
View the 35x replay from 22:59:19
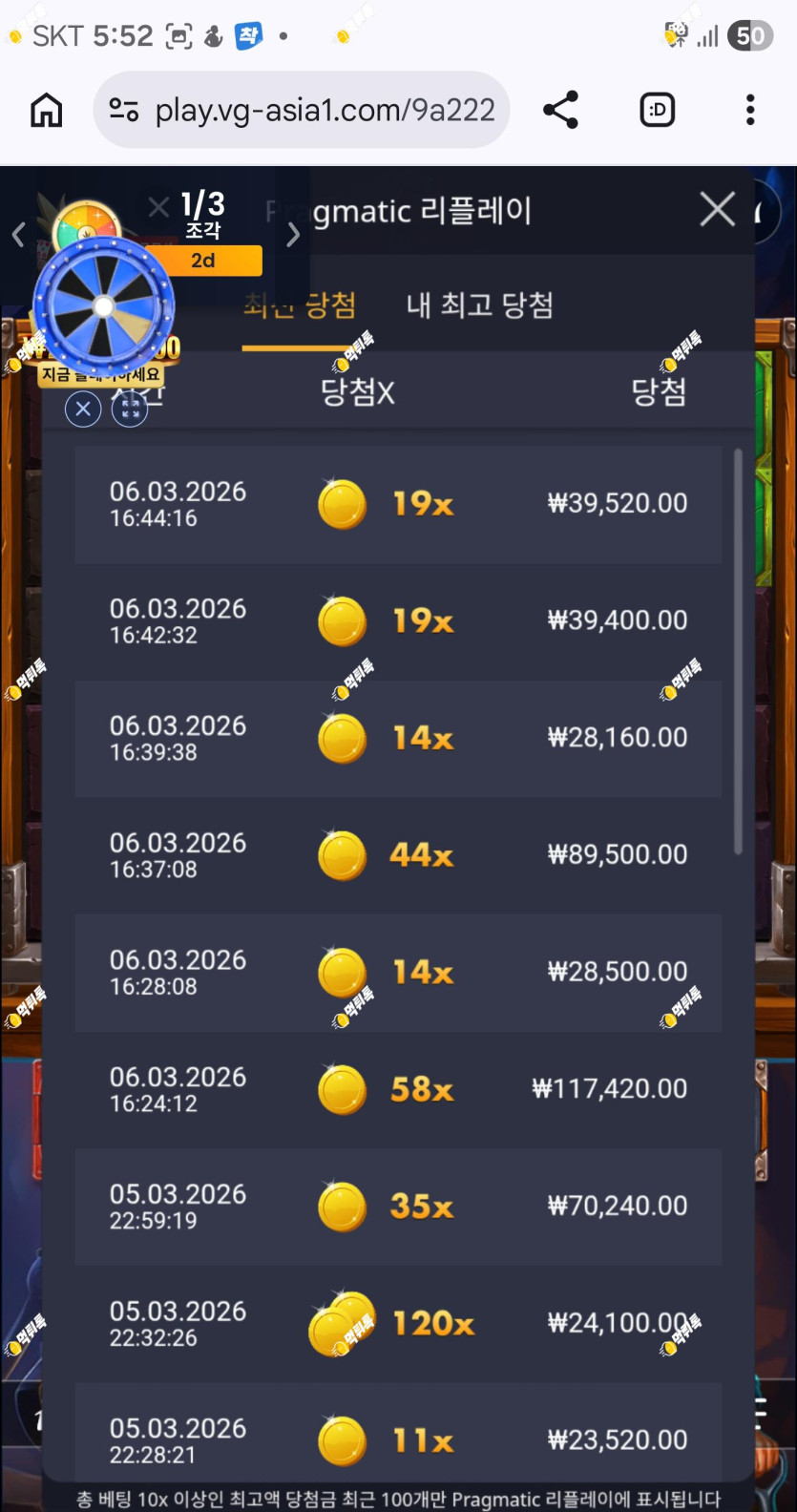[x=398, y=1207]
